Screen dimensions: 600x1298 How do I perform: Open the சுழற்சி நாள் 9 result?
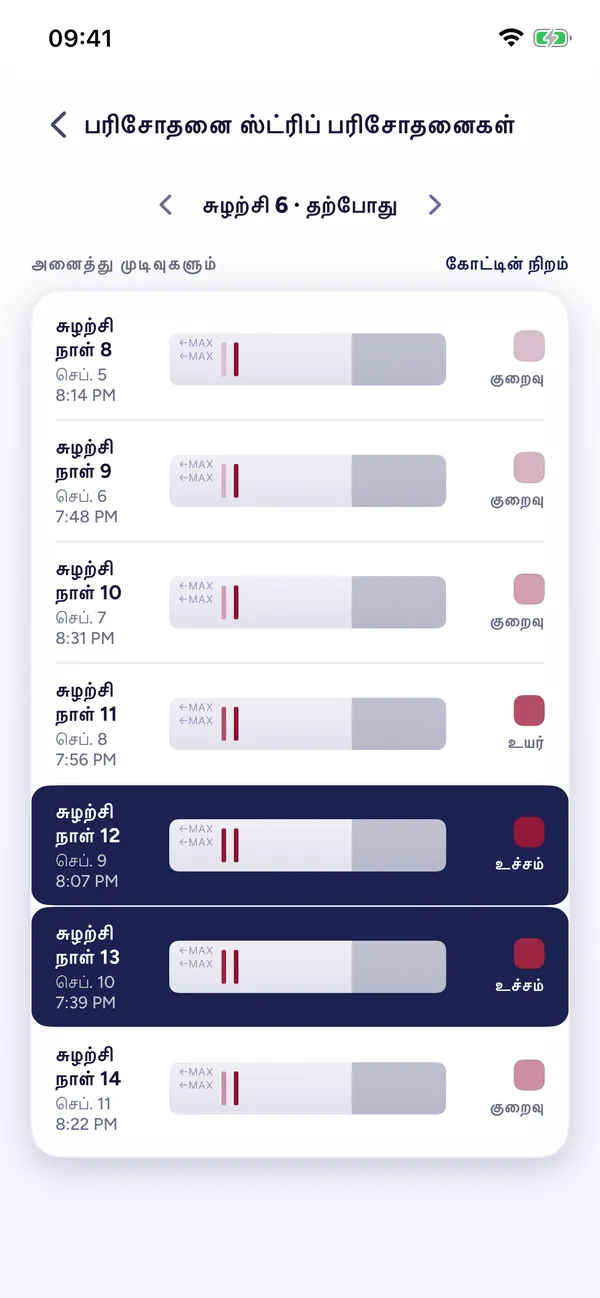(x=300, y=481)
